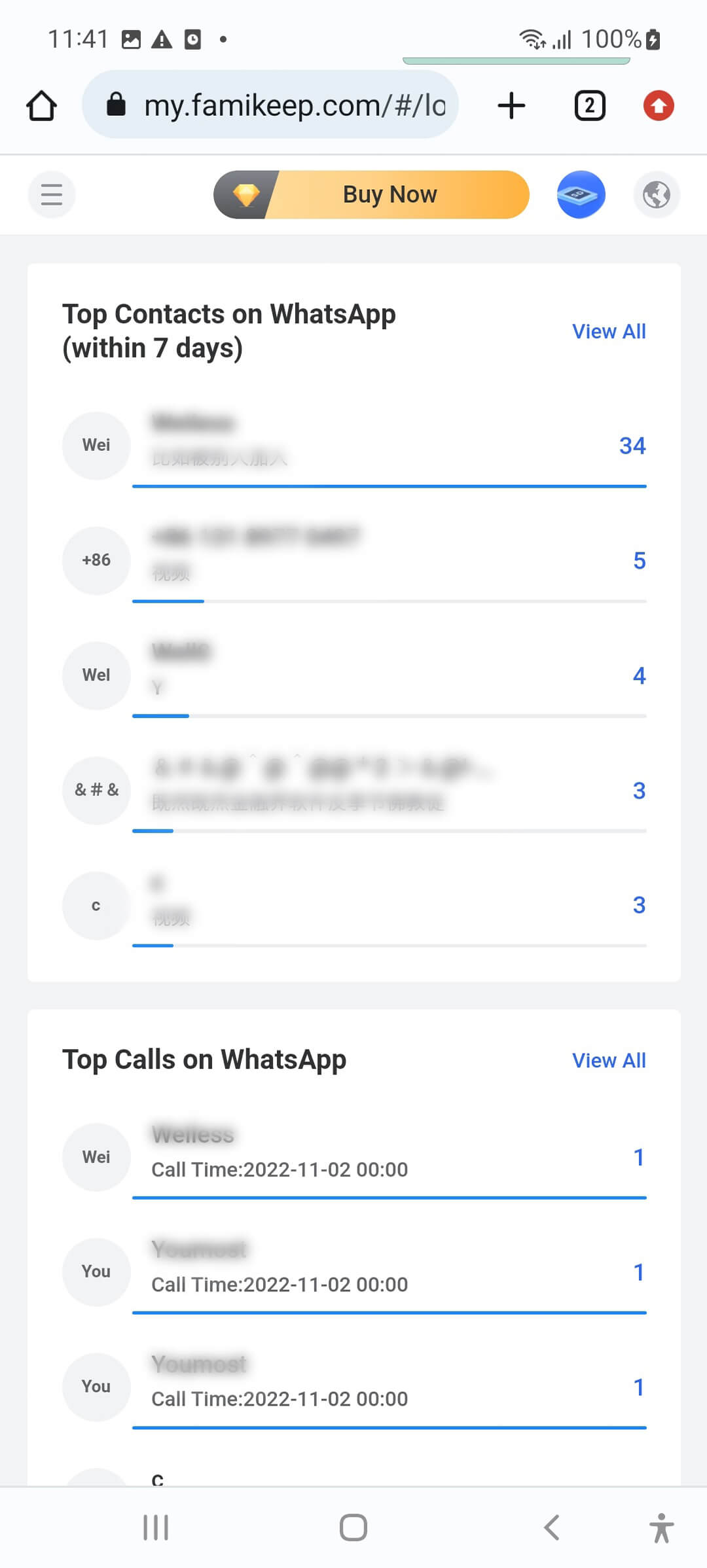Tap the red browser update icon

[x=658, y=105]
